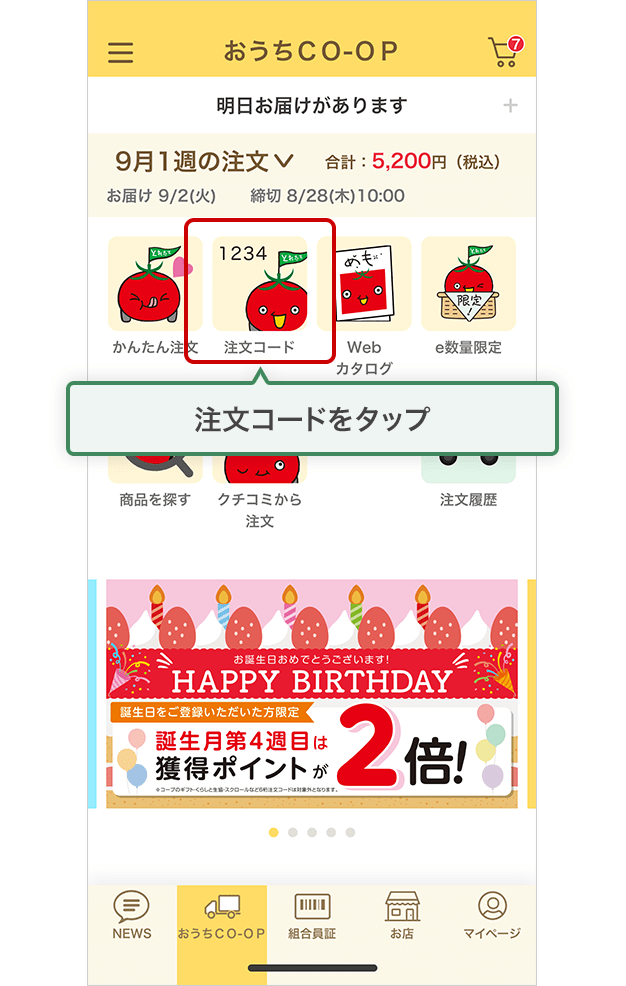Open e数量限定 items
This screenshot has width=626, height=986.
point(468,295)
